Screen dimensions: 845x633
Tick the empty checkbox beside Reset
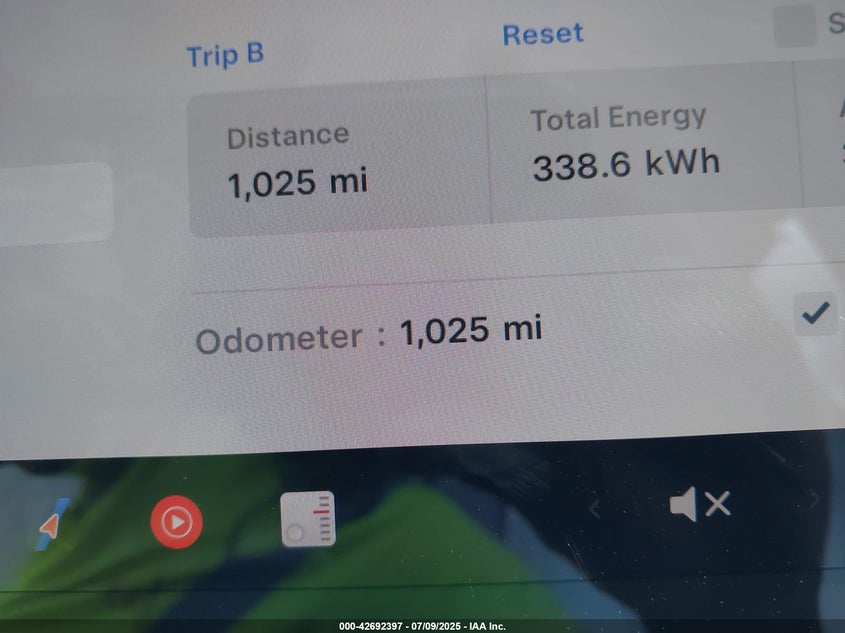click(796, 25)
